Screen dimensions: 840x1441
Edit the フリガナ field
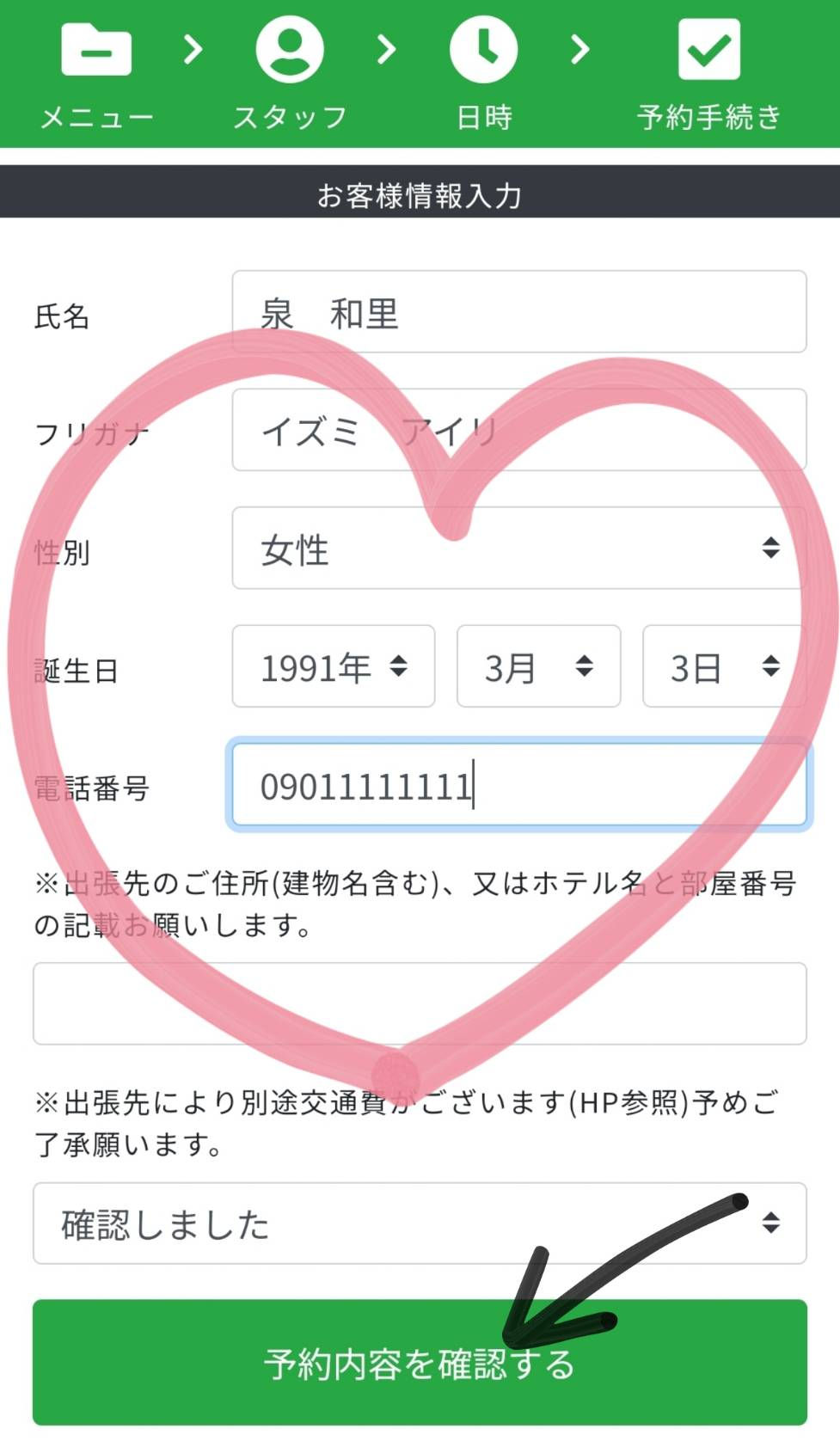click(x=519, y=430)
